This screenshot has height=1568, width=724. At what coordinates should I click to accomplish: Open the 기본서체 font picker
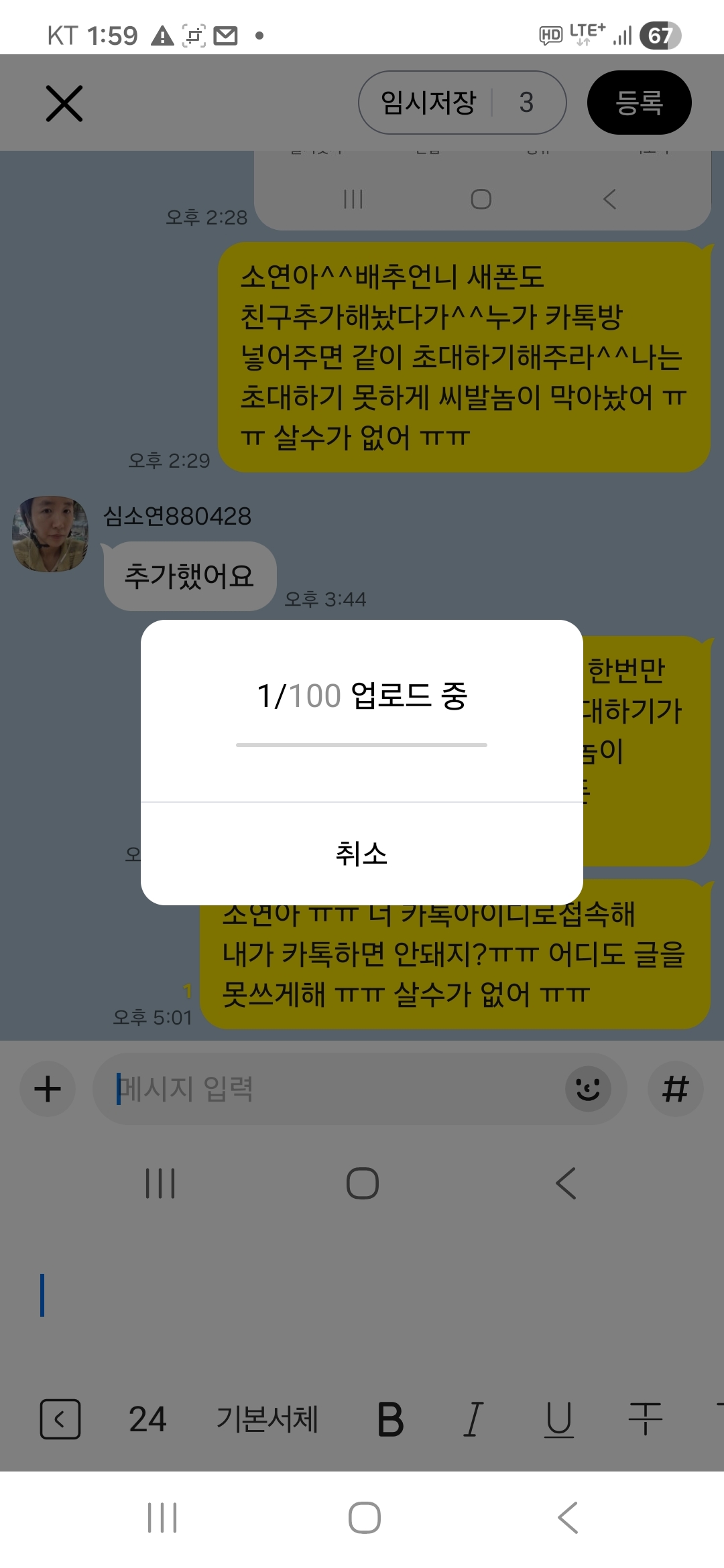[267, 1419]
